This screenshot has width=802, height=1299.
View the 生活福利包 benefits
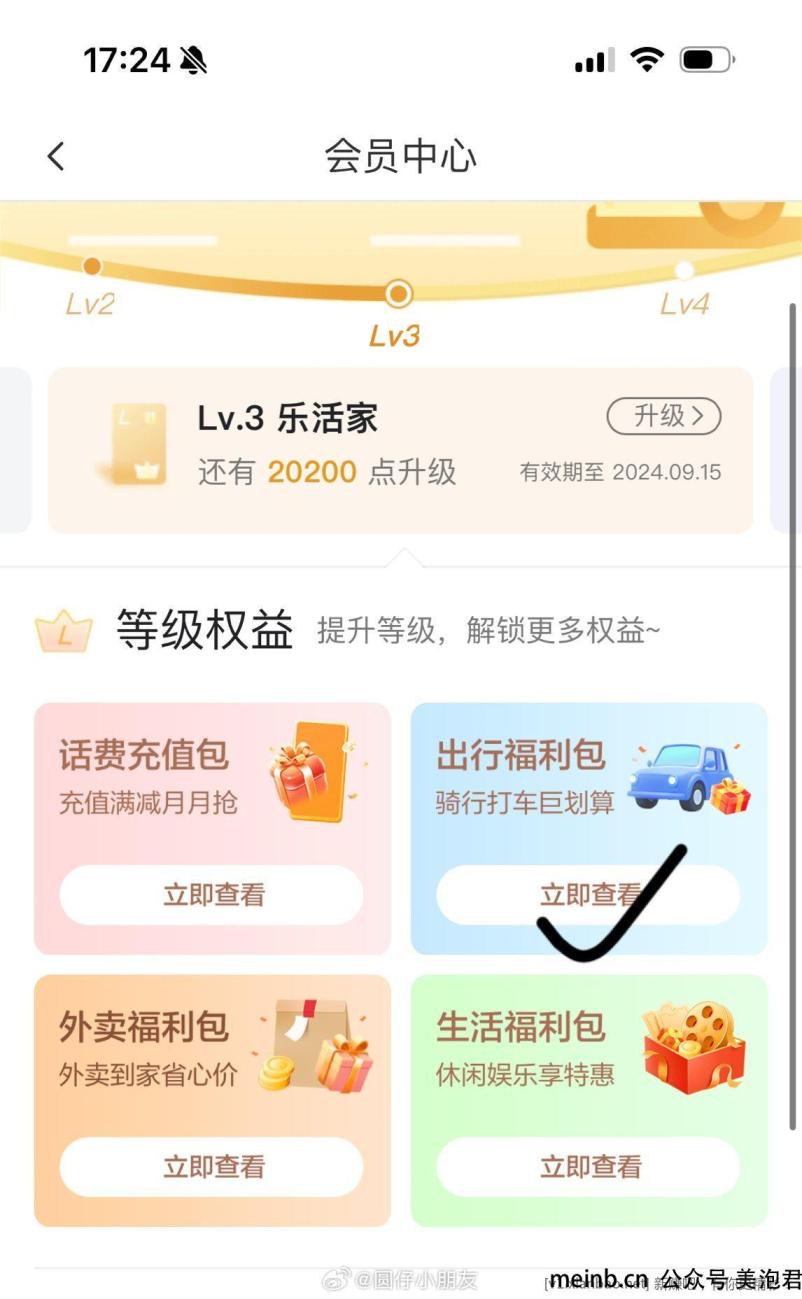pos(588,1166)
